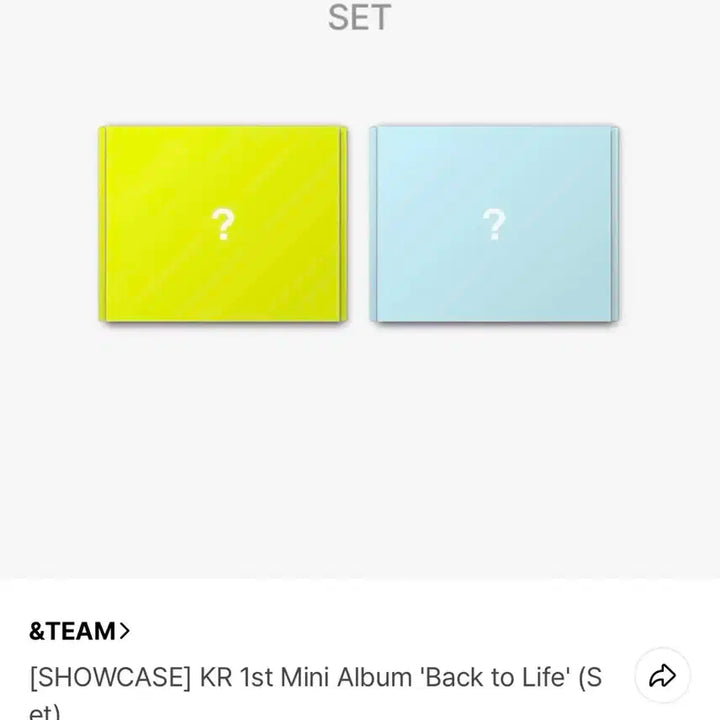Screen dimensions: 720x720
Task: Open the &TEAM artist shop link
Action: [x=80, y=631]
